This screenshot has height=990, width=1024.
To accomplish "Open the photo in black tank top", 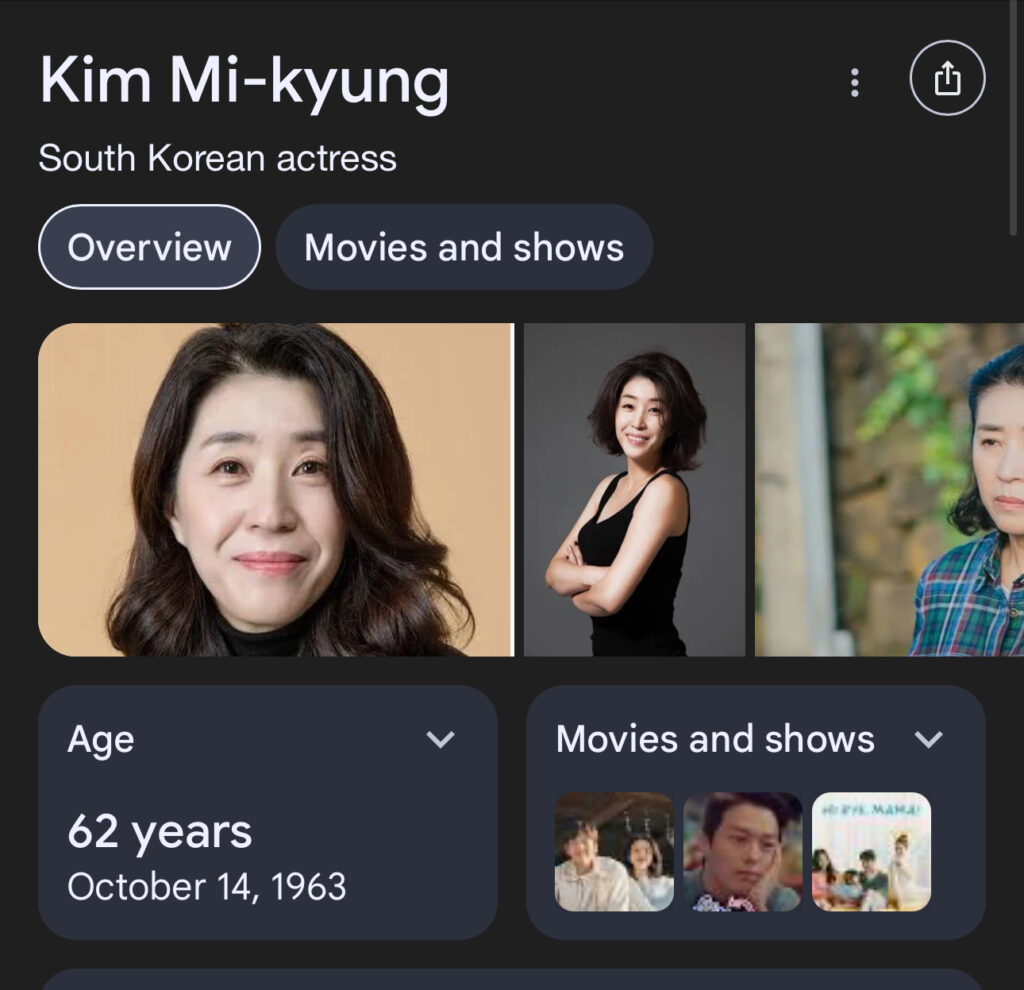I will pyautogui.click(x=634, y=489).
